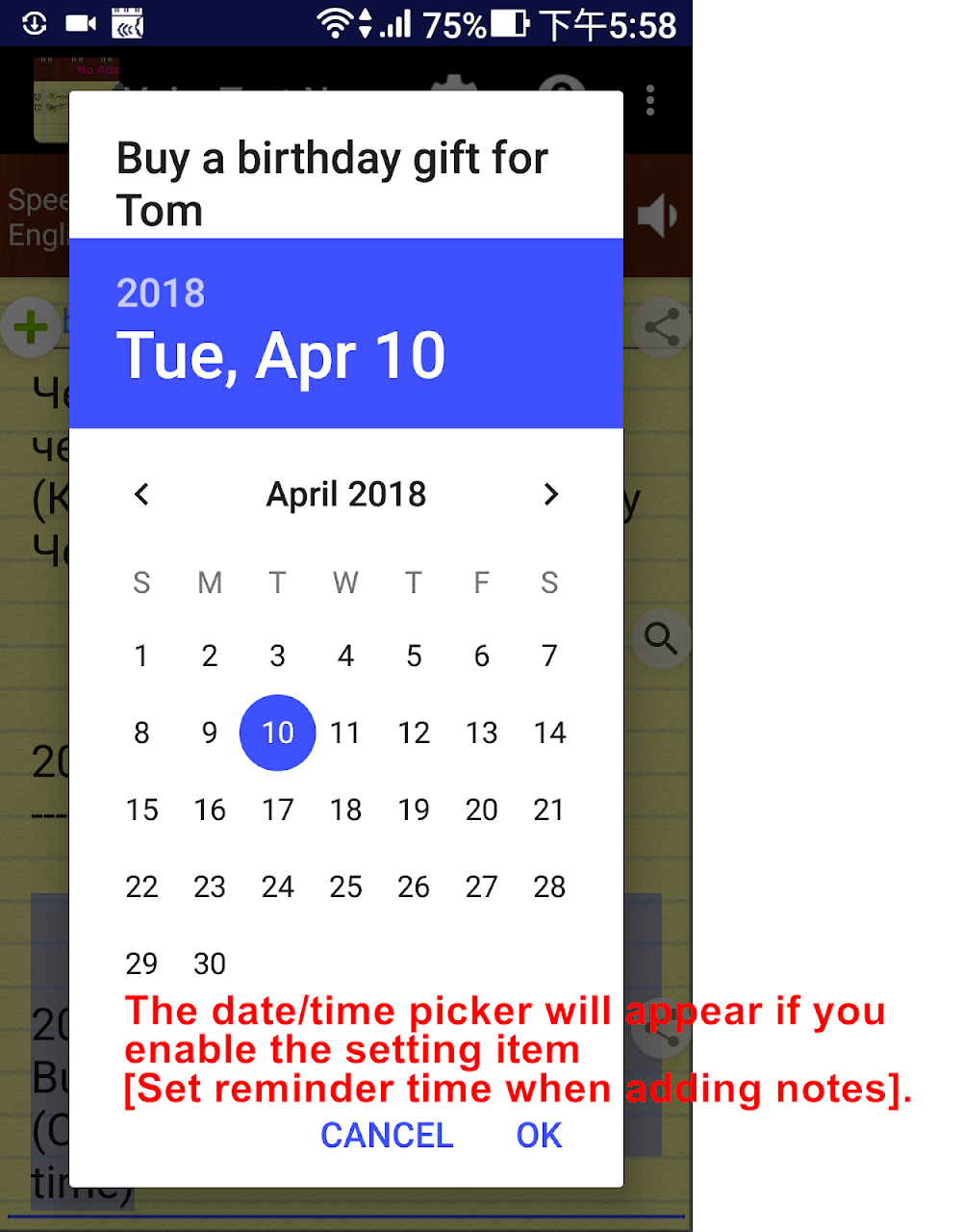This screenshot has width=962, height=1232.
Task: Pick April 5 as the date
Action: click(x=414, y=656)
